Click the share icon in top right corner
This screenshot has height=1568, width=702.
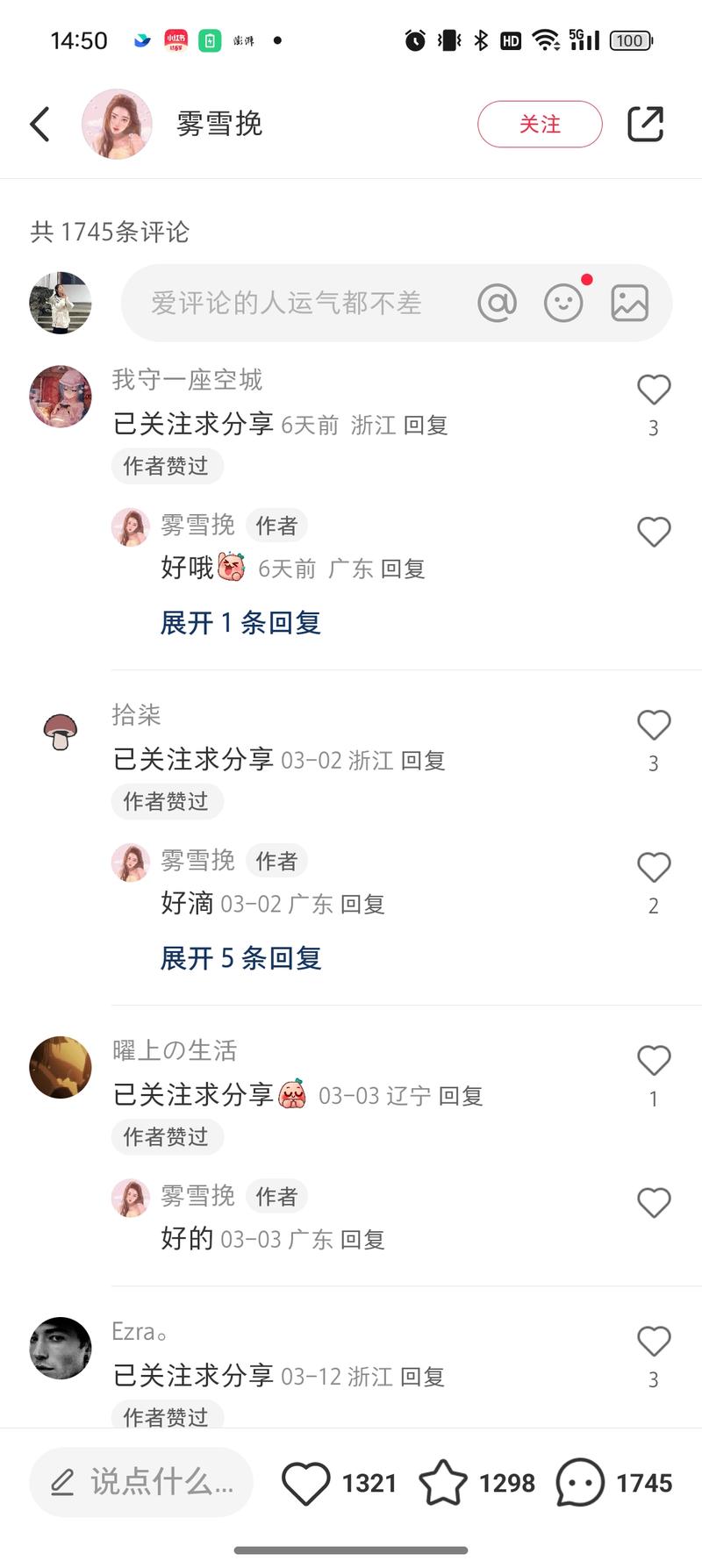click(x=645, y=123)
